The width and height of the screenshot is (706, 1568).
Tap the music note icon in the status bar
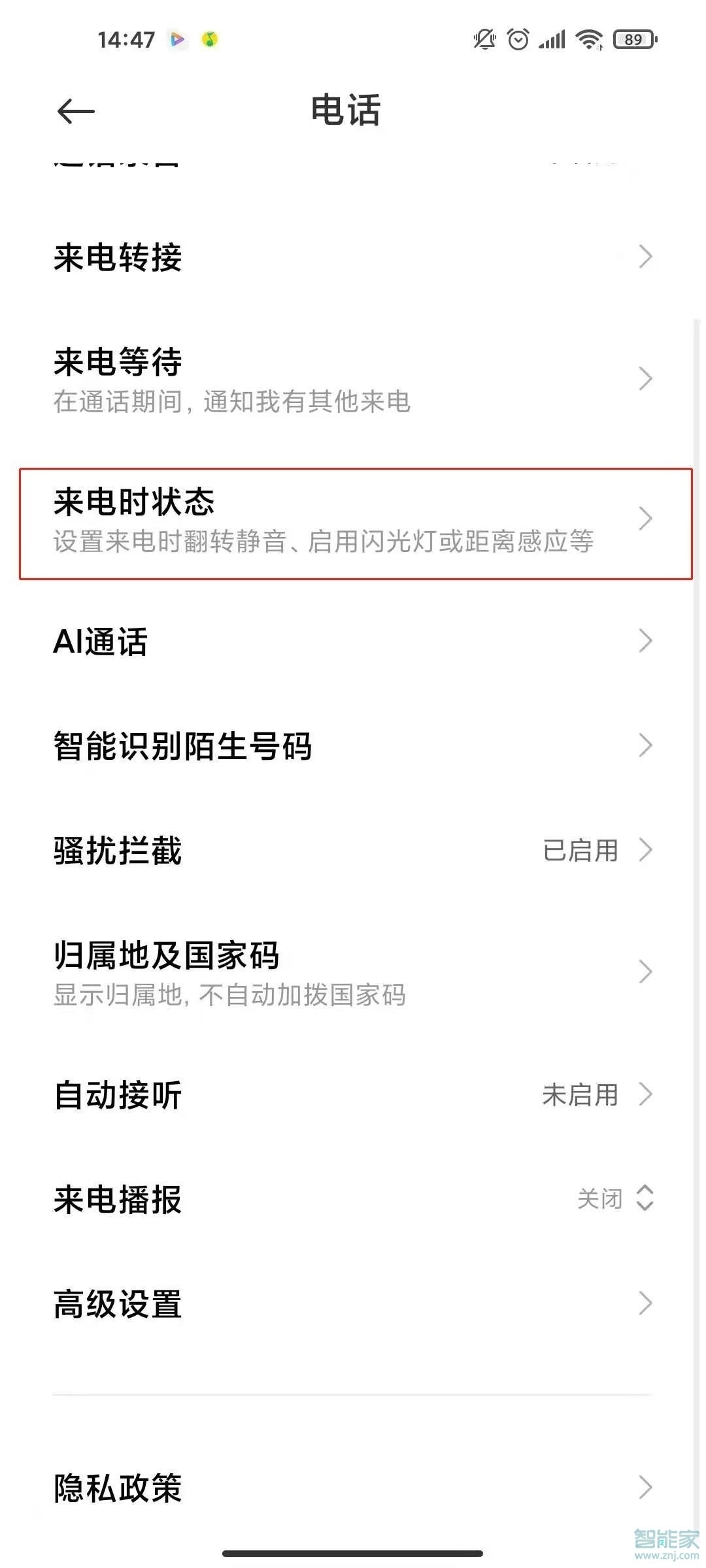pyautogui.click(x=209, y=39)
